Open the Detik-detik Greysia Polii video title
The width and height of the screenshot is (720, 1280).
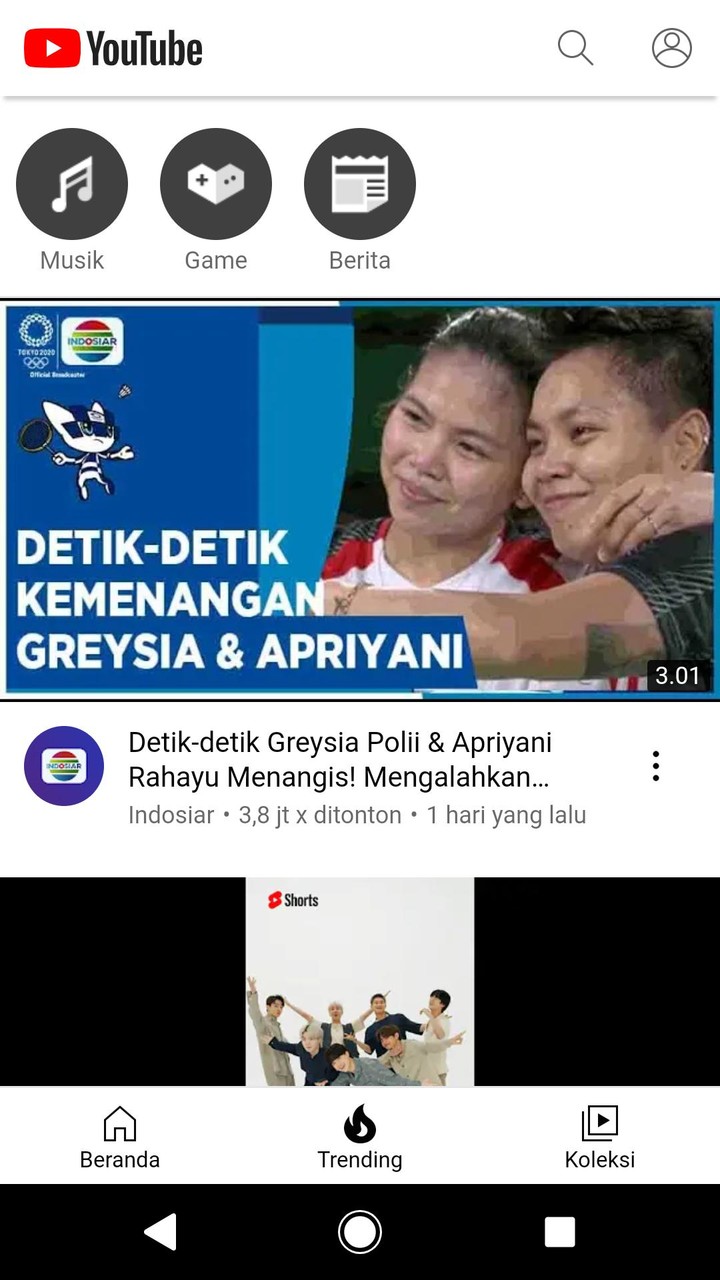pos(339,758)
